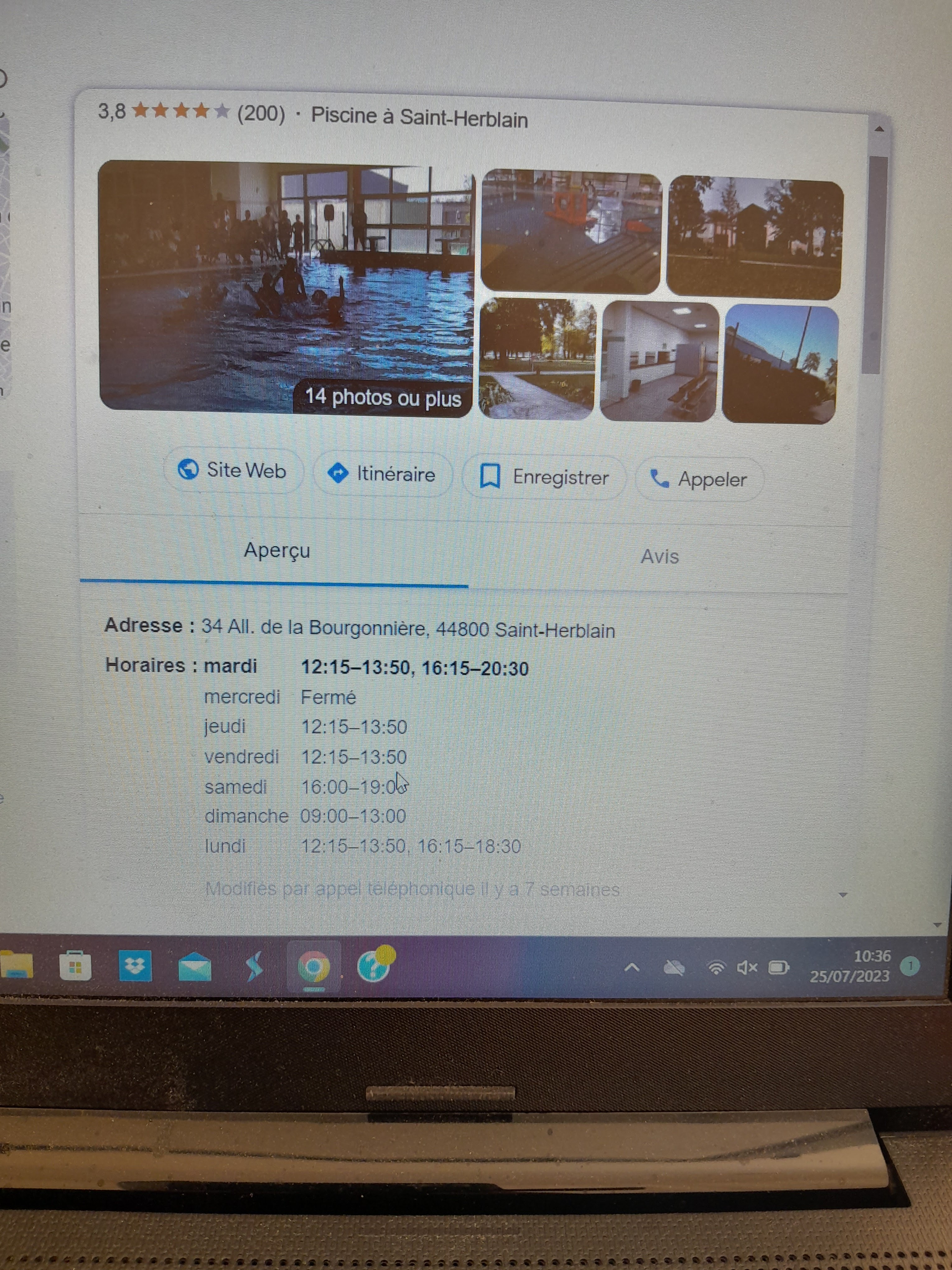The height and width of the screenshot is (1270, 952).
Task: Open the Mail app in taskbar
Action: coord(194,967)
